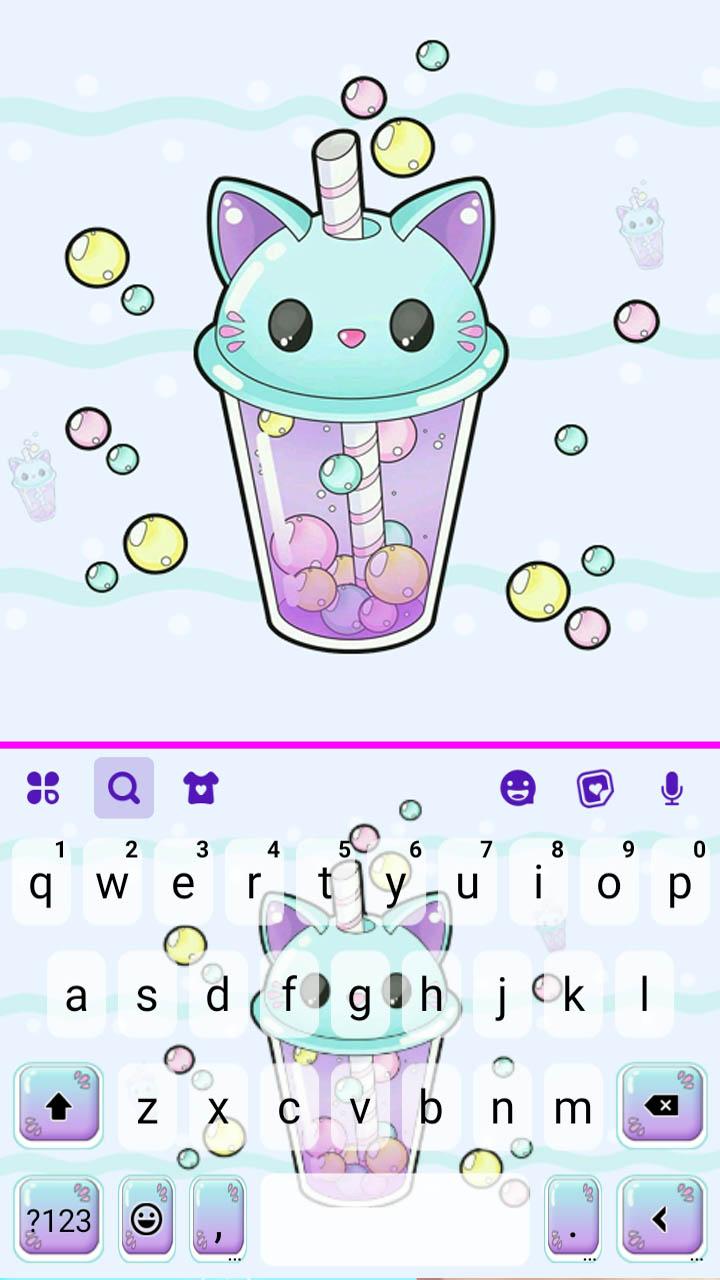Type the letter p
Screen dimensions: 720x1280
[x=679, y=884]
